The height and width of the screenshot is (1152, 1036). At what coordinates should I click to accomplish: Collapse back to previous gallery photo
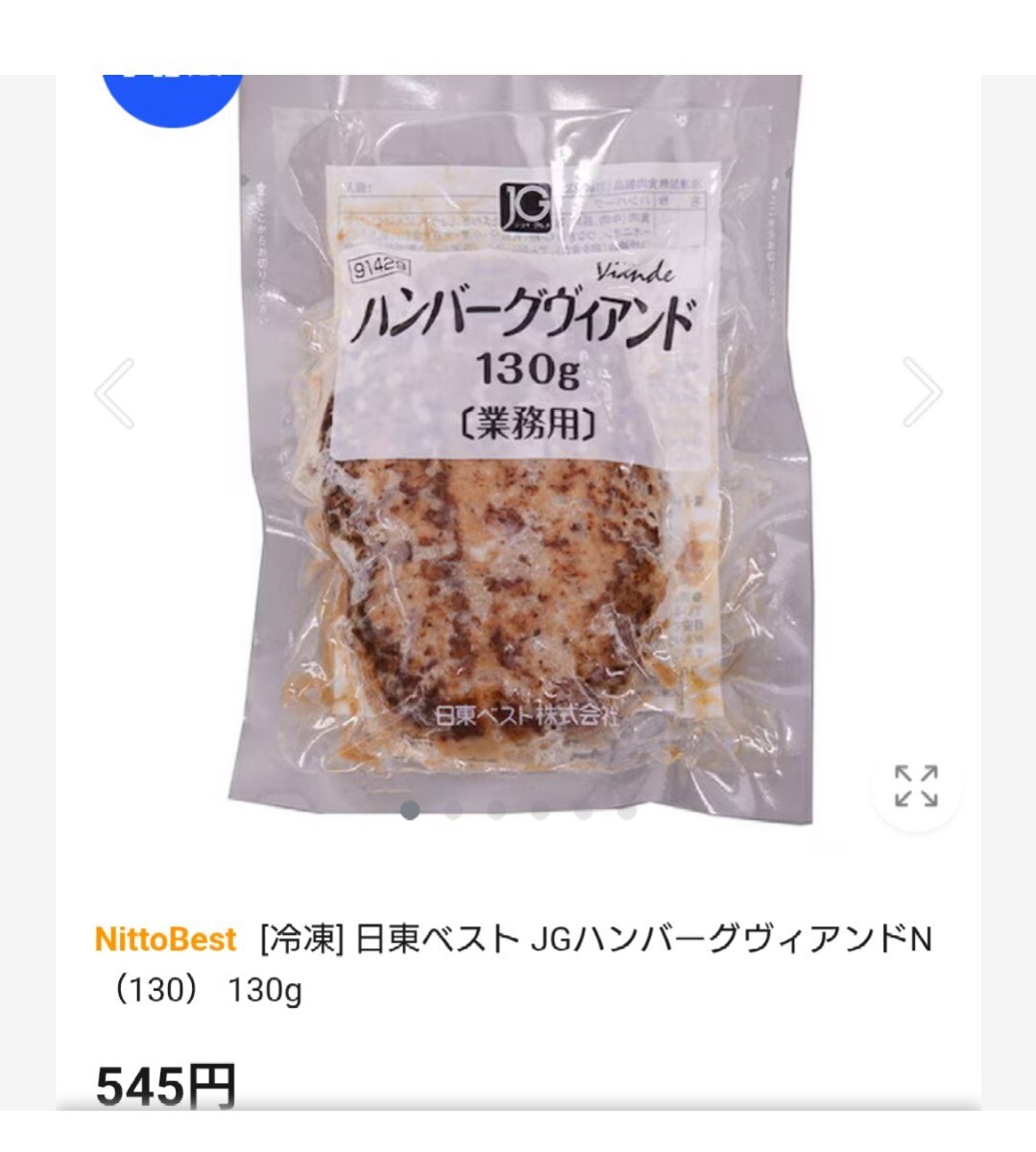point(112,394)
